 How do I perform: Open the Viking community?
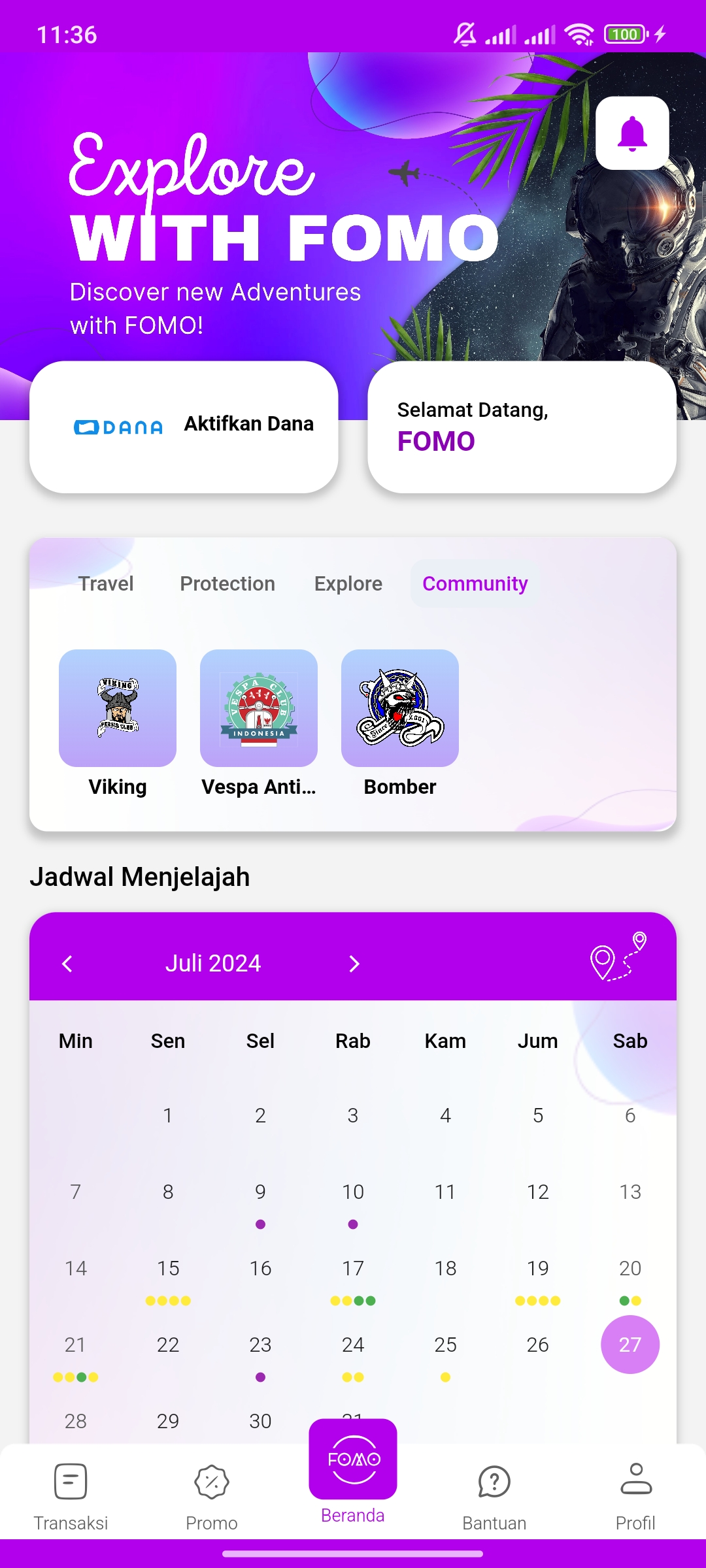[x=118, y=708]
